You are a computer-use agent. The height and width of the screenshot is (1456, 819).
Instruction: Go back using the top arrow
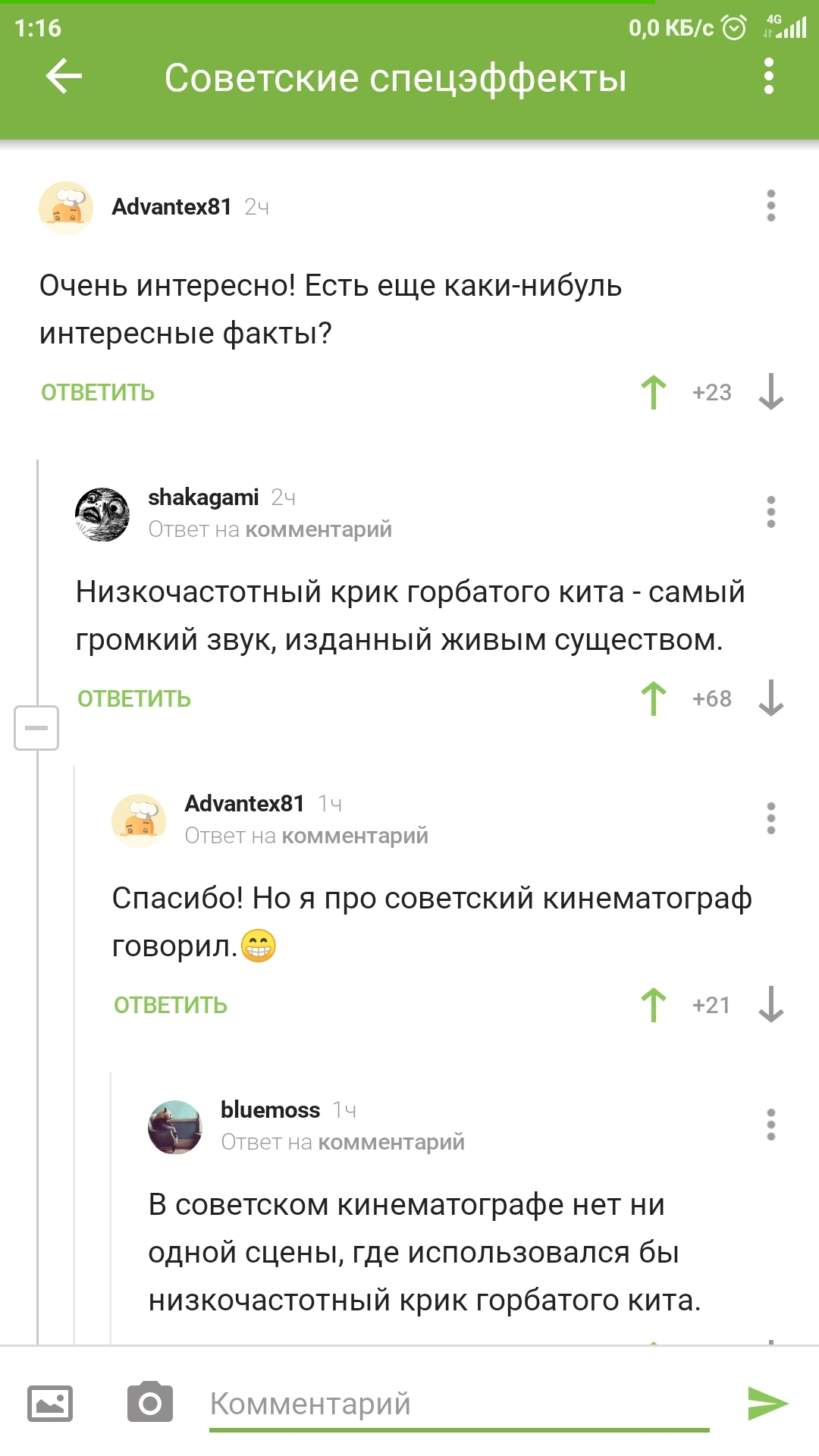tap(64, 77)
